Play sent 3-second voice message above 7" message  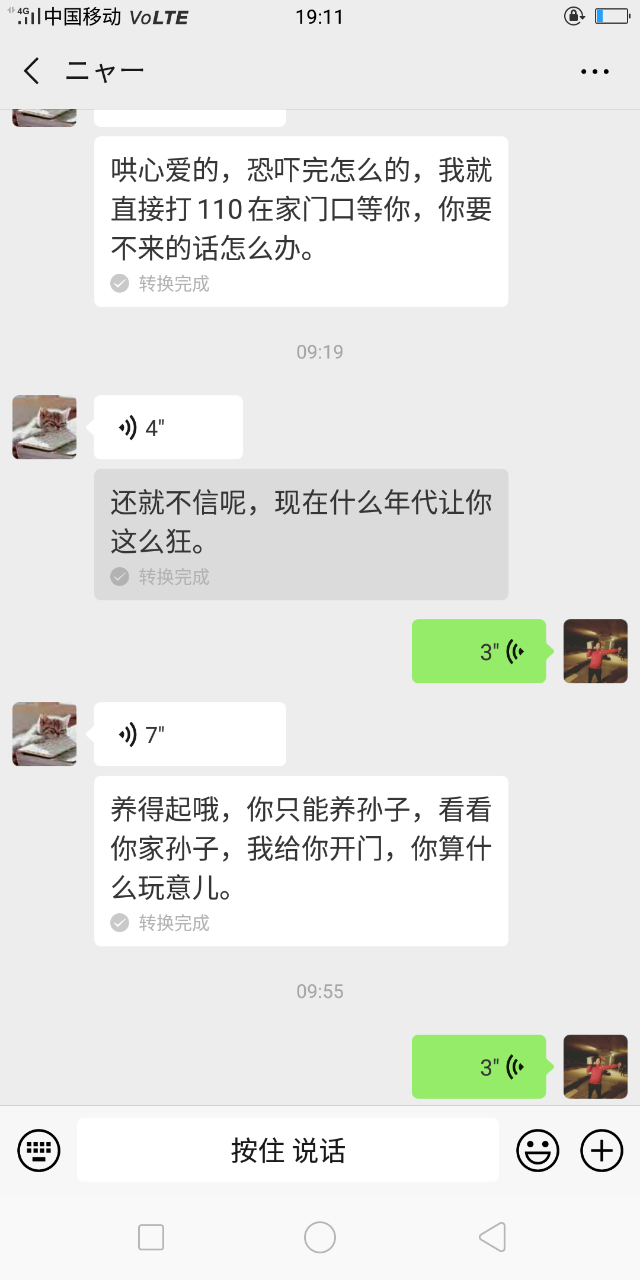point(479,651)
